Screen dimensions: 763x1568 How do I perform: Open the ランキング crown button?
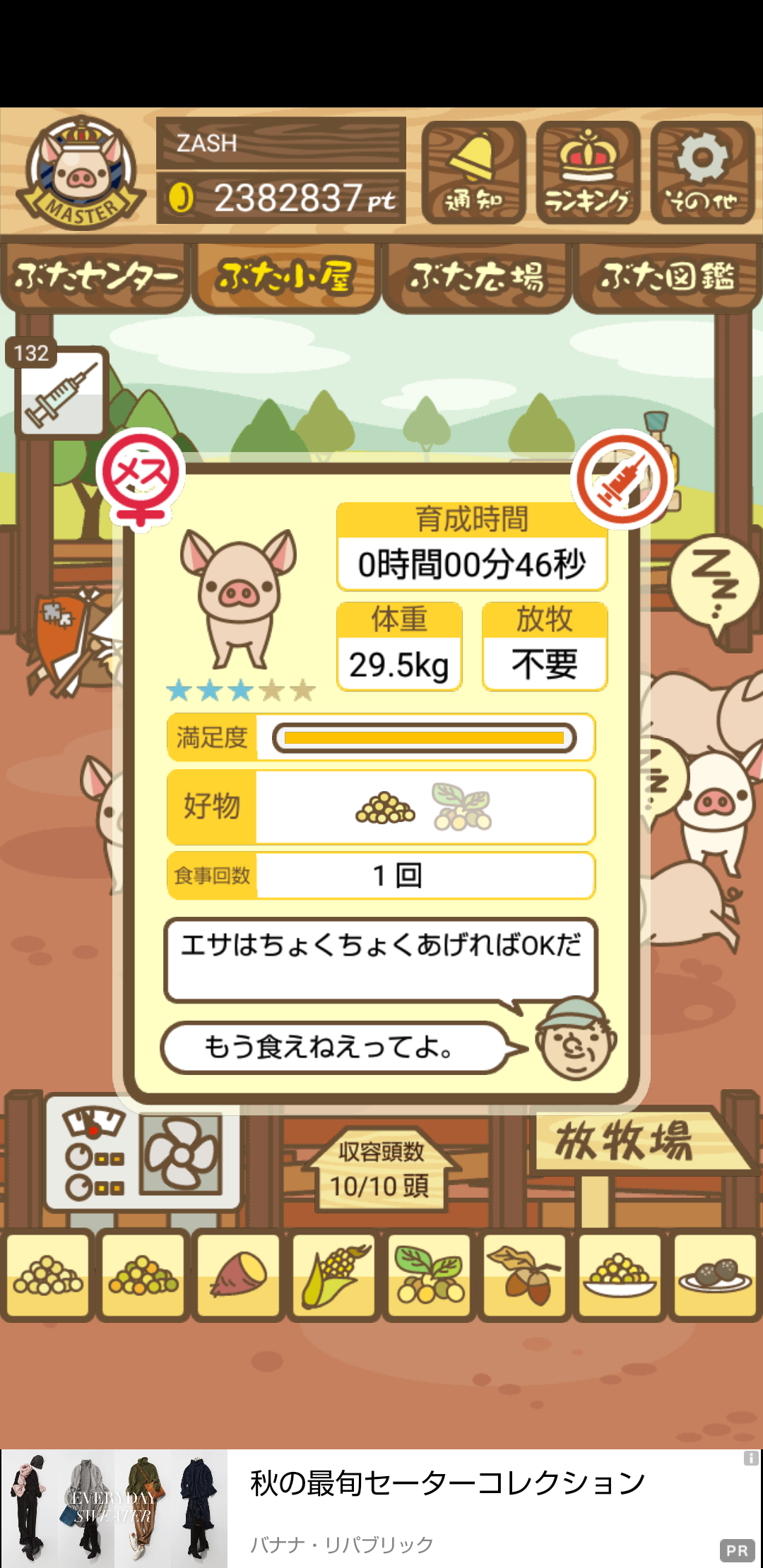588,172
